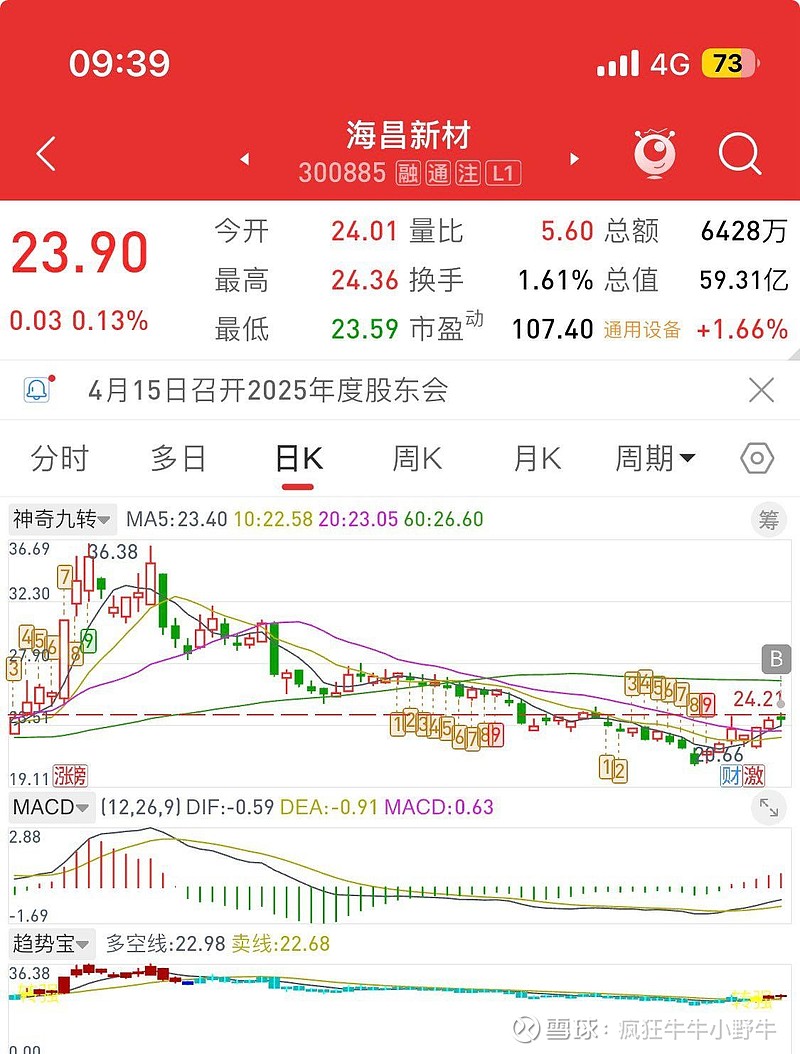Switch to the 周K chart tab
The image size is (800, 1054).
[x=417, y=459]
